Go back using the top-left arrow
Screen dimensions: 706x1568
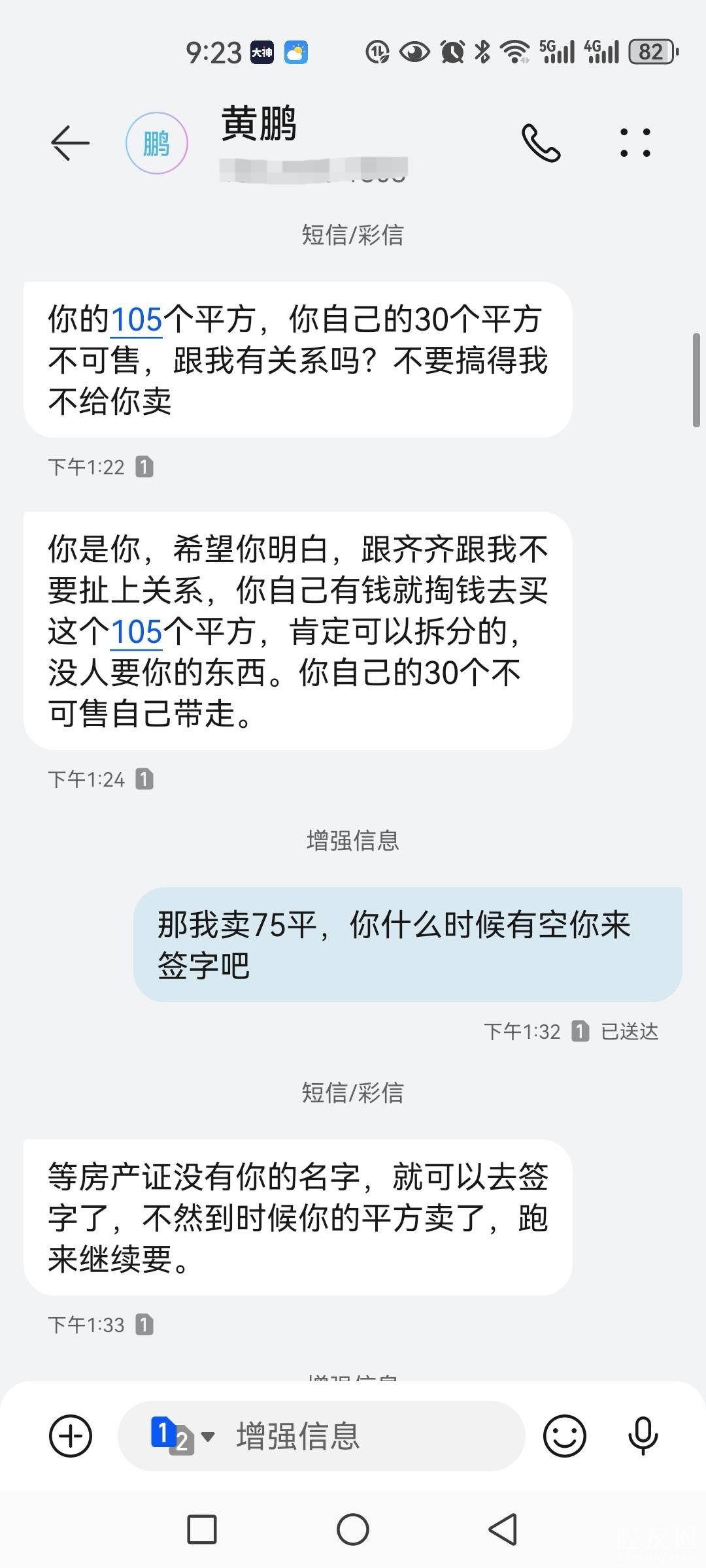point(70,142)
